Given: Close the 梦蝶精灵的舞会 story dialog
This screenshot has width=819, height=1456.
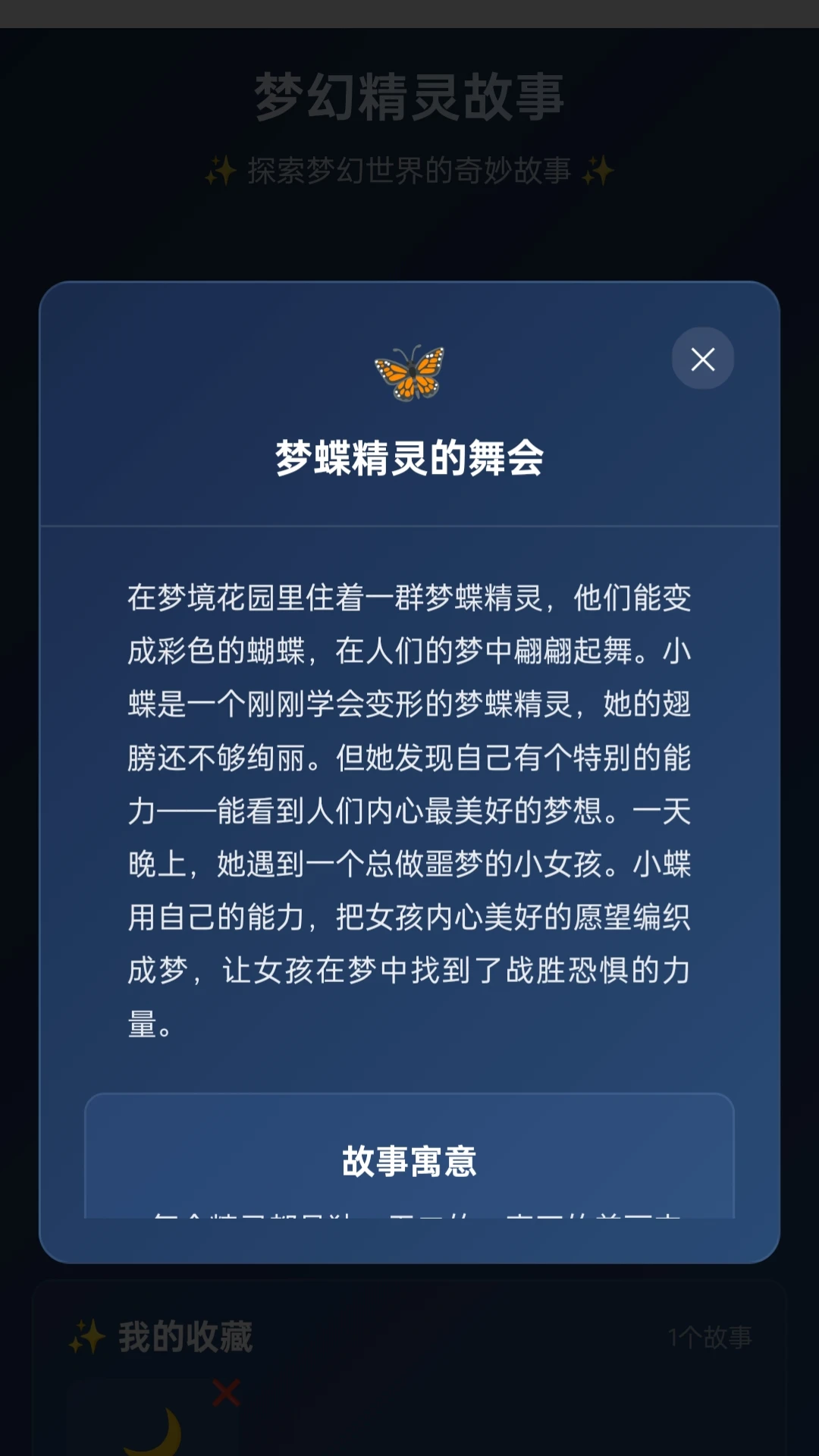Looking at the screenshot, I should tap(701, 359).
